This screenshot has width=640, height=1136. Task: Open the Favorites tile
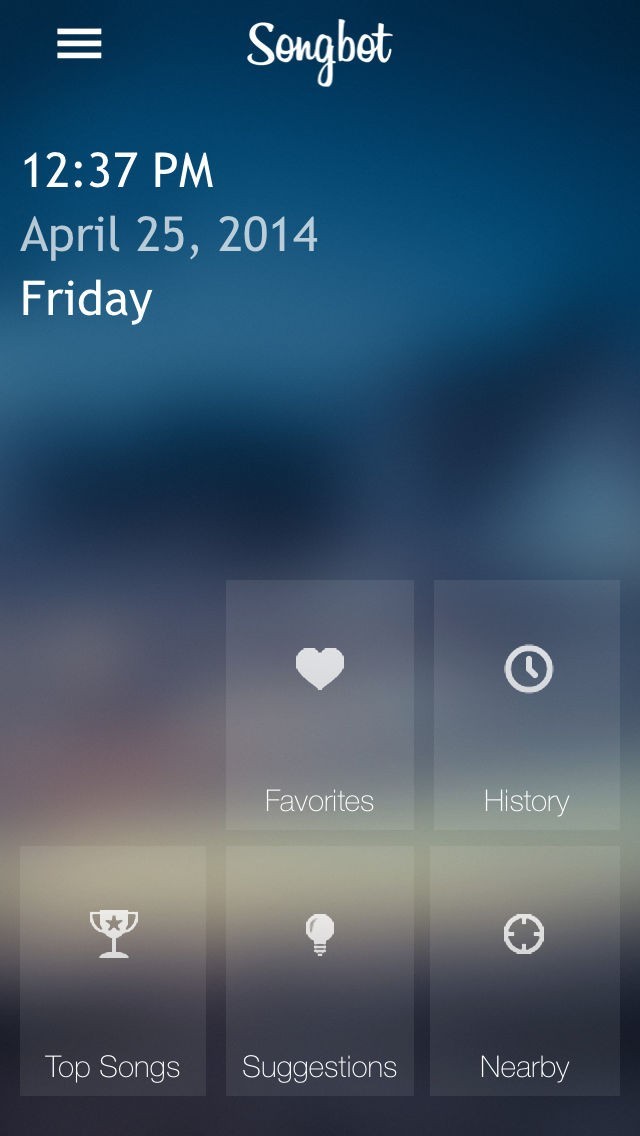(x=319, y=705)
